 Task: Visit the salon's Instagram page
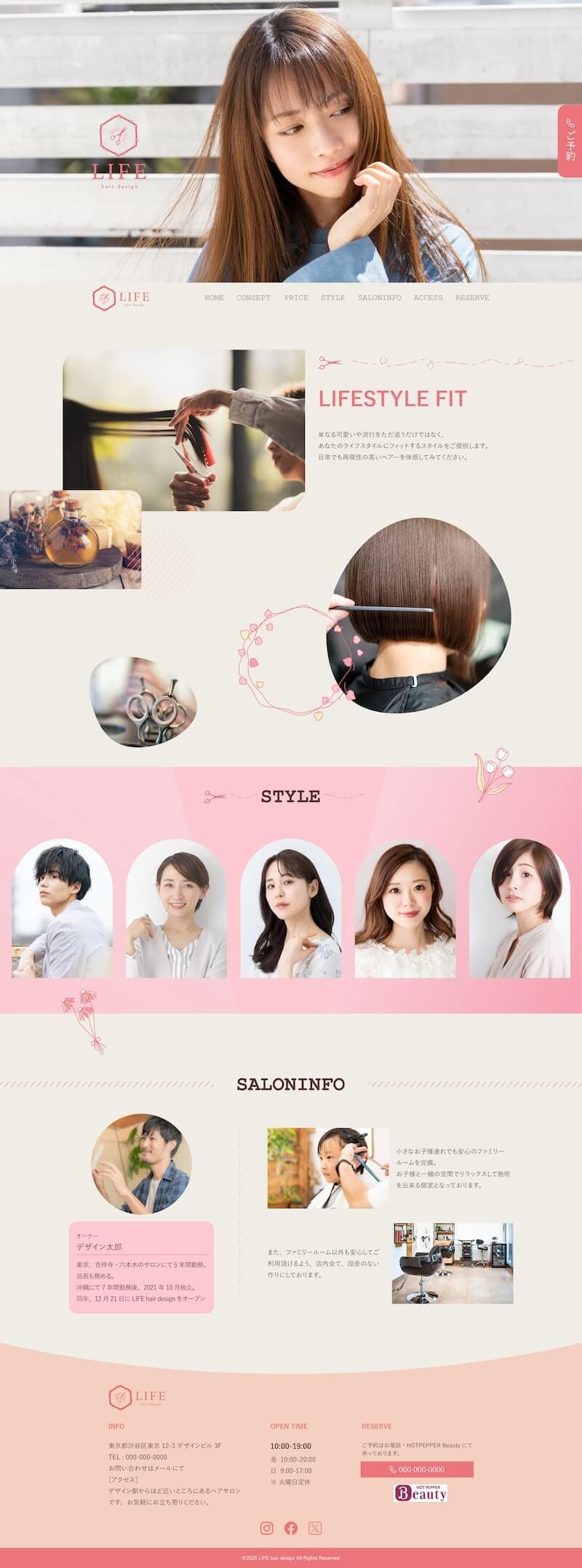267,1528
